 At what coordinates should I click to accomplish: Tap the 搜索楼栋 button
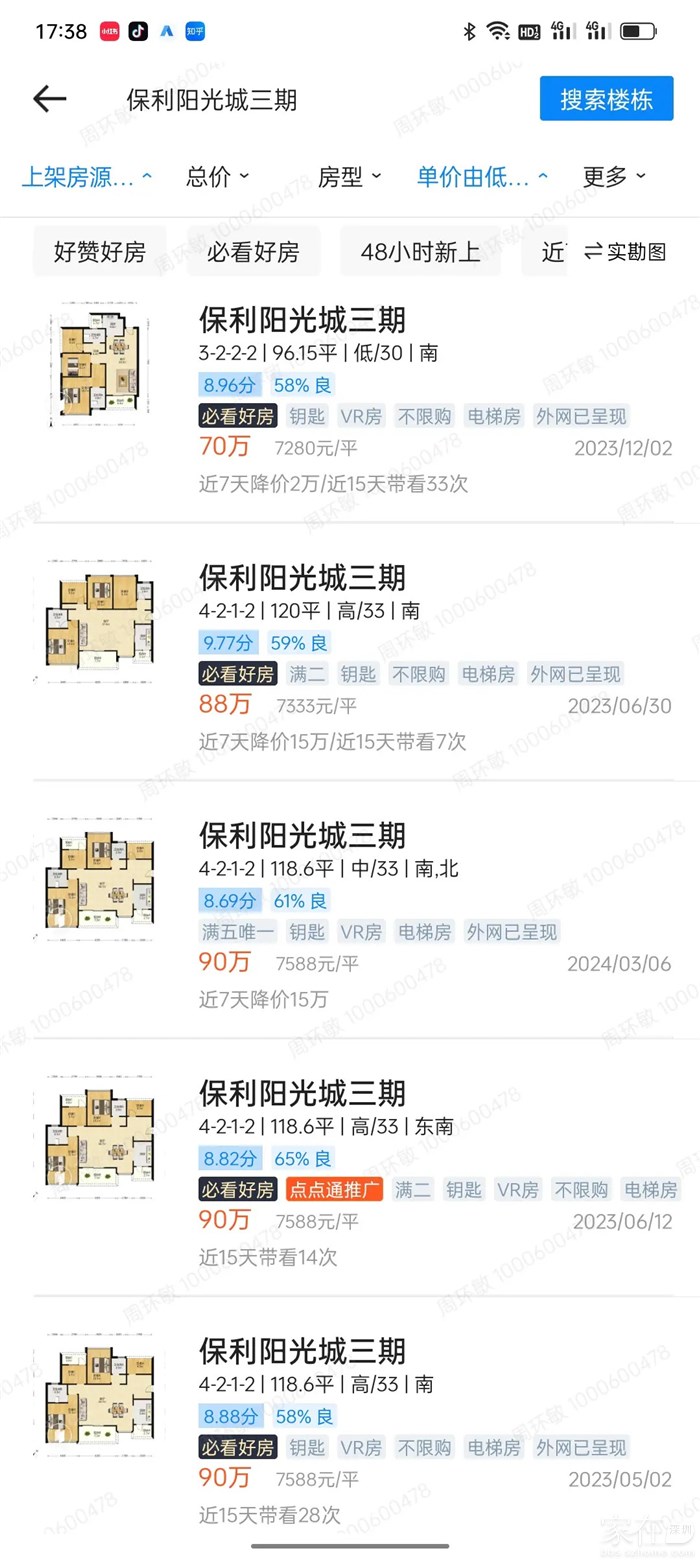pos(606,99)
